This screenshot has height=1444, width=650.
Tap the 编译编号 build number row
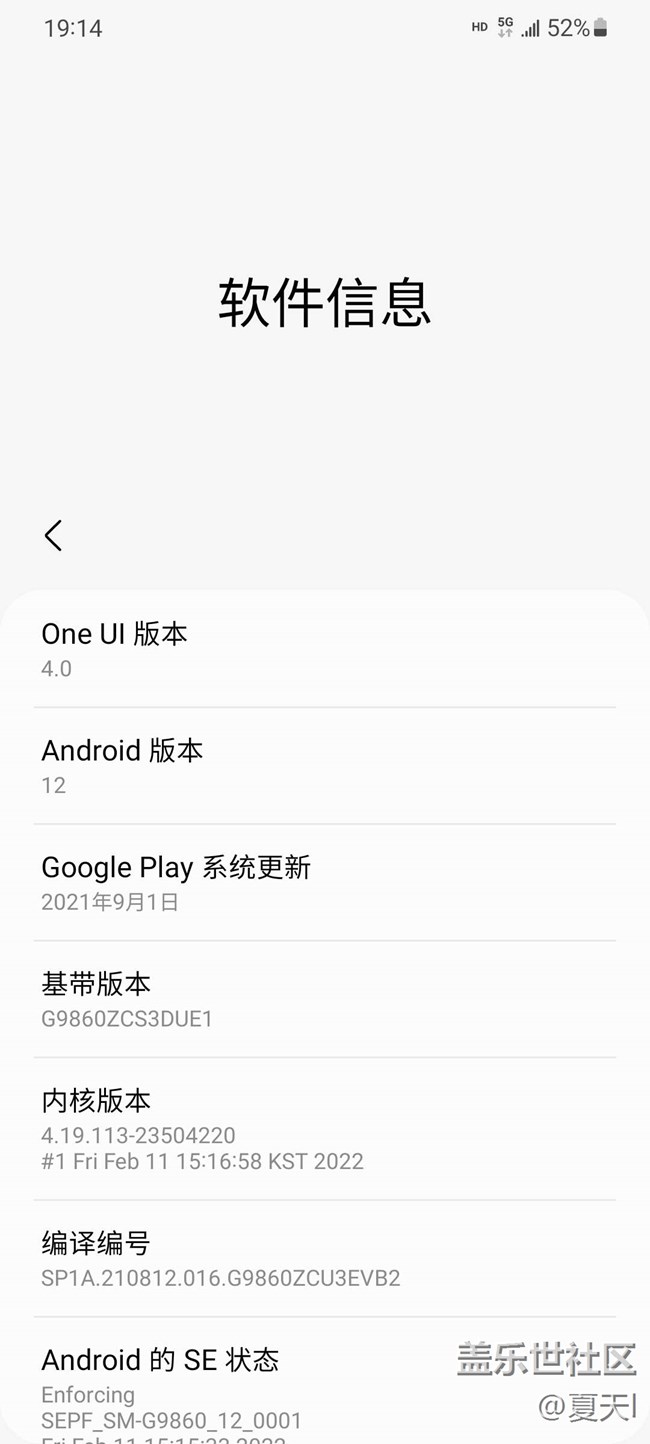(x=324, y=1258)
